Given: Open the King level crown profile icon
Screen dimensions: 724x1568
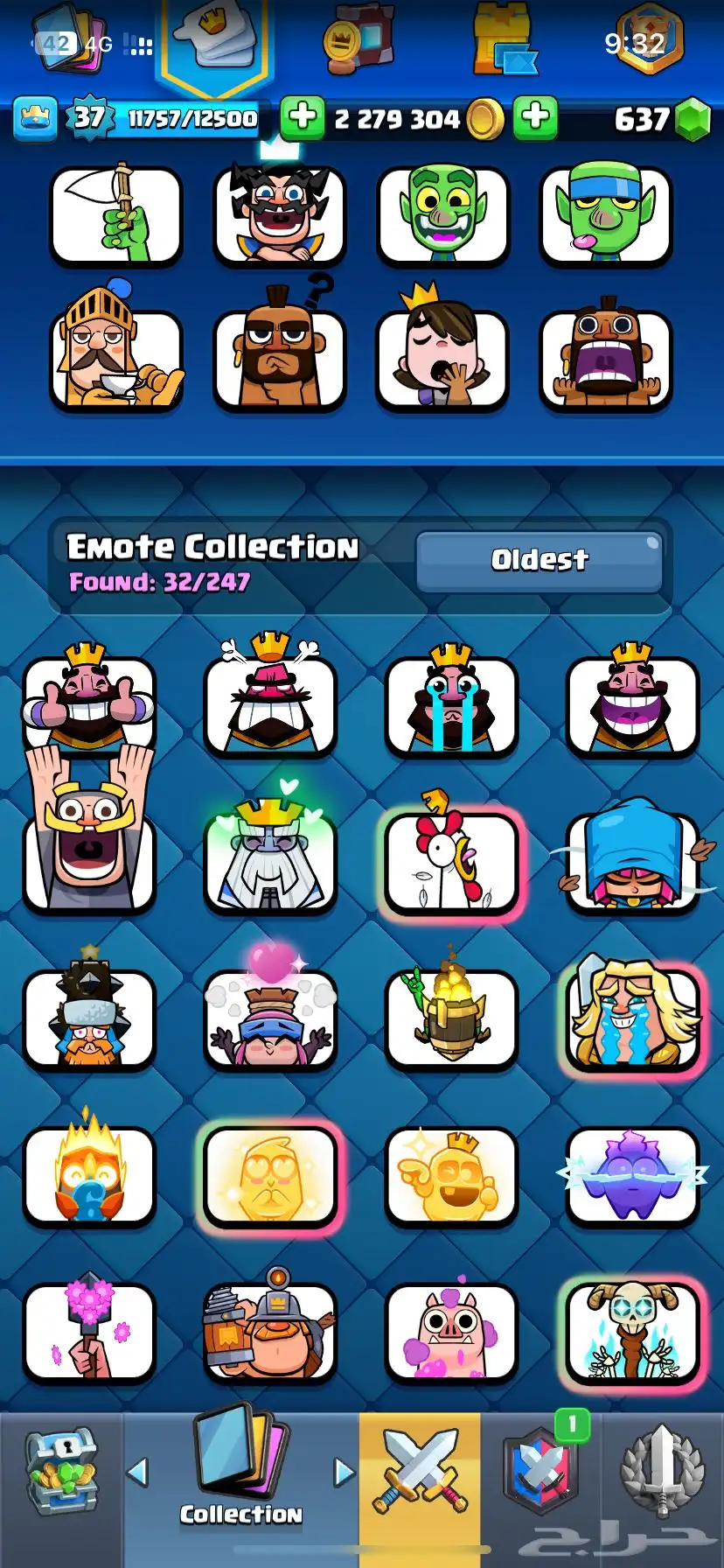Looking at the screenshot, I should click(36, 118).
